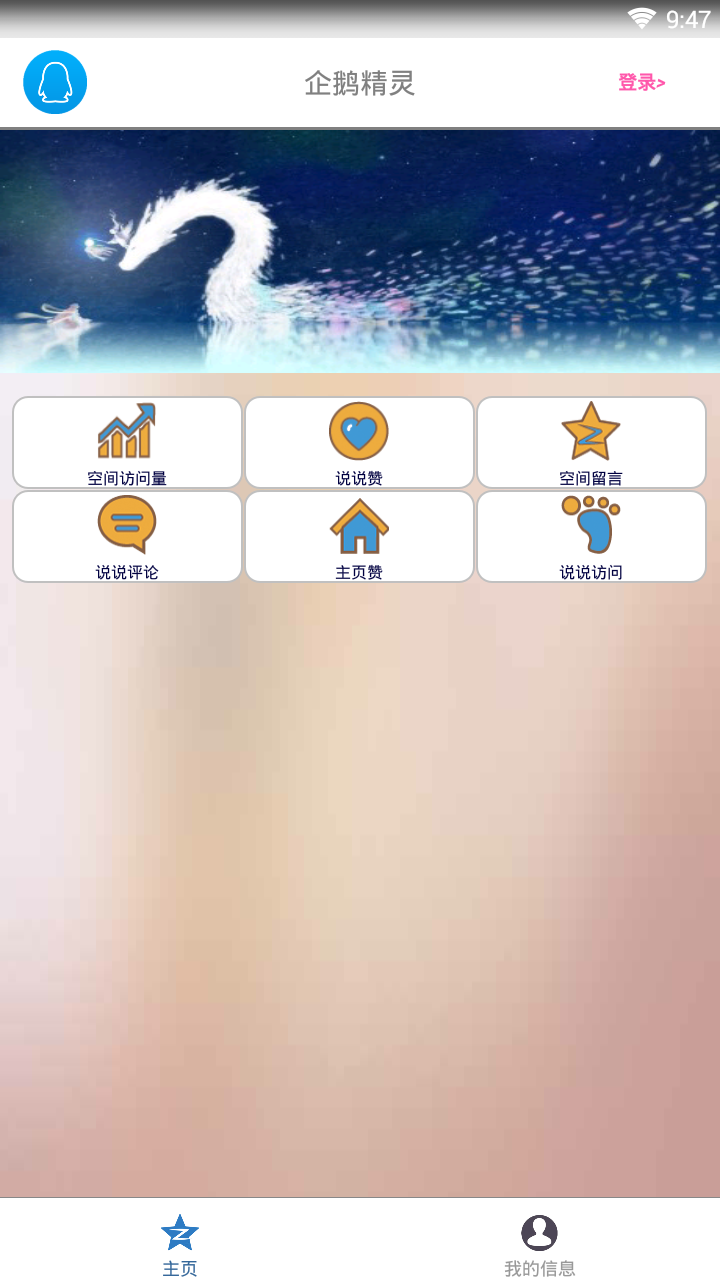Open the 空间留言 space message feature

click(591, 442)
